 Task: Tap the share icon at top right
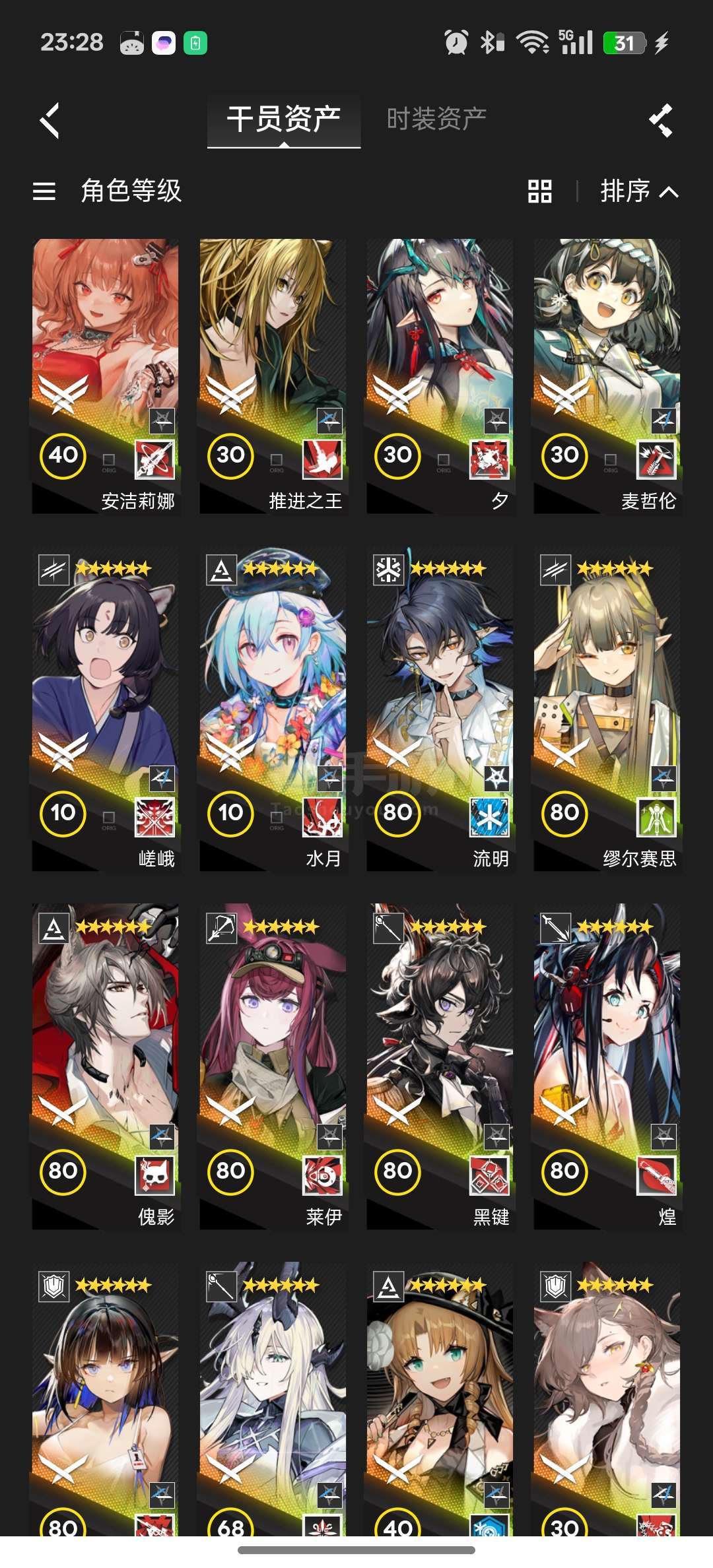pyautogui.click(x=661, y=120)
